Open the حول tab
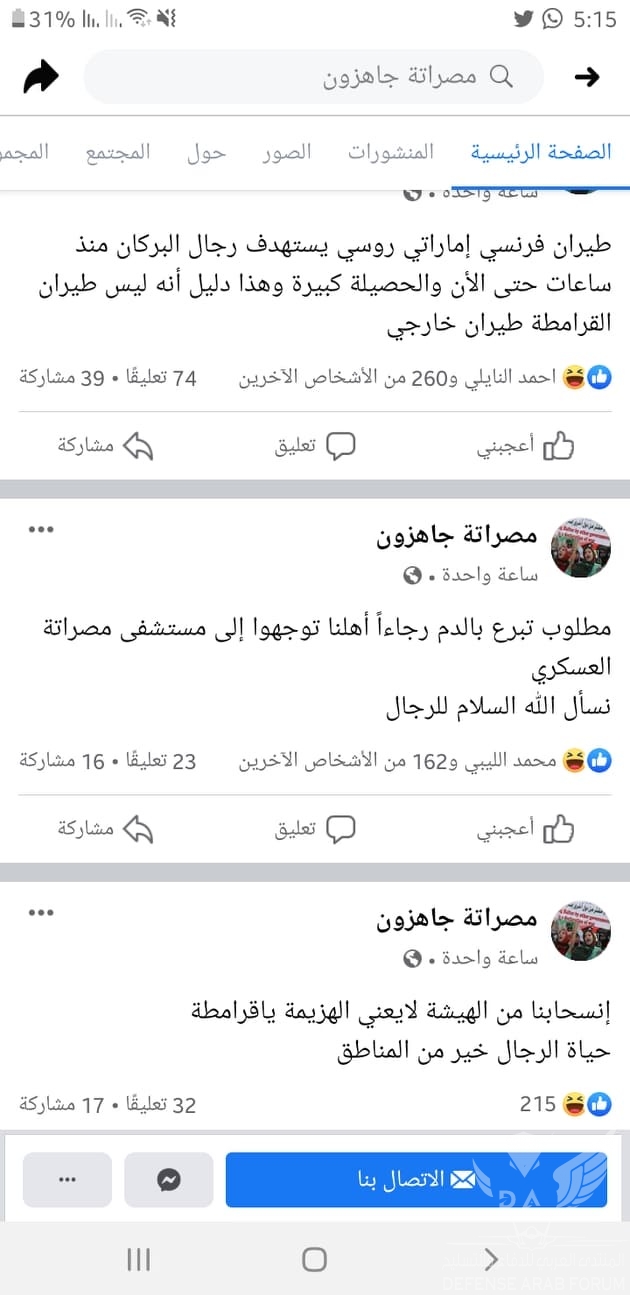 pyautogui.click(x=206, y=152)
